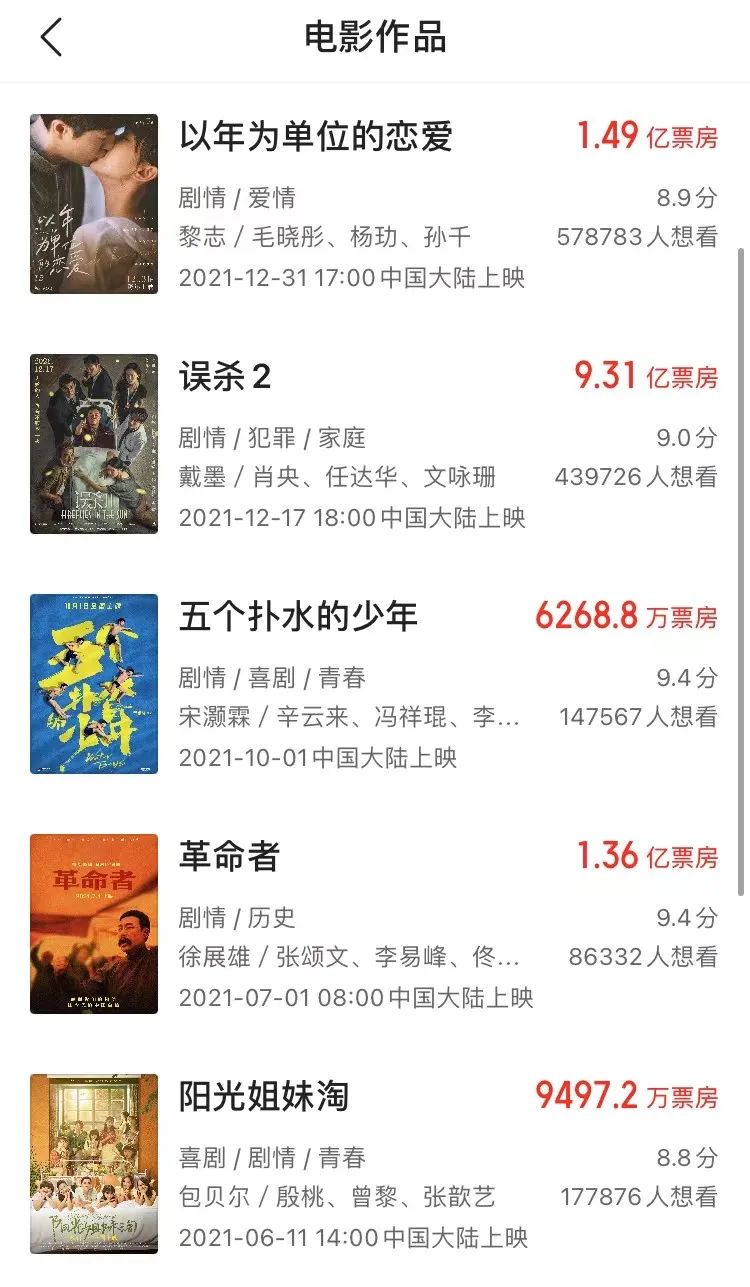Open the 误杀2 movie entry
The height and width of the screenshot is (1287, 750).
coord(226,377)
